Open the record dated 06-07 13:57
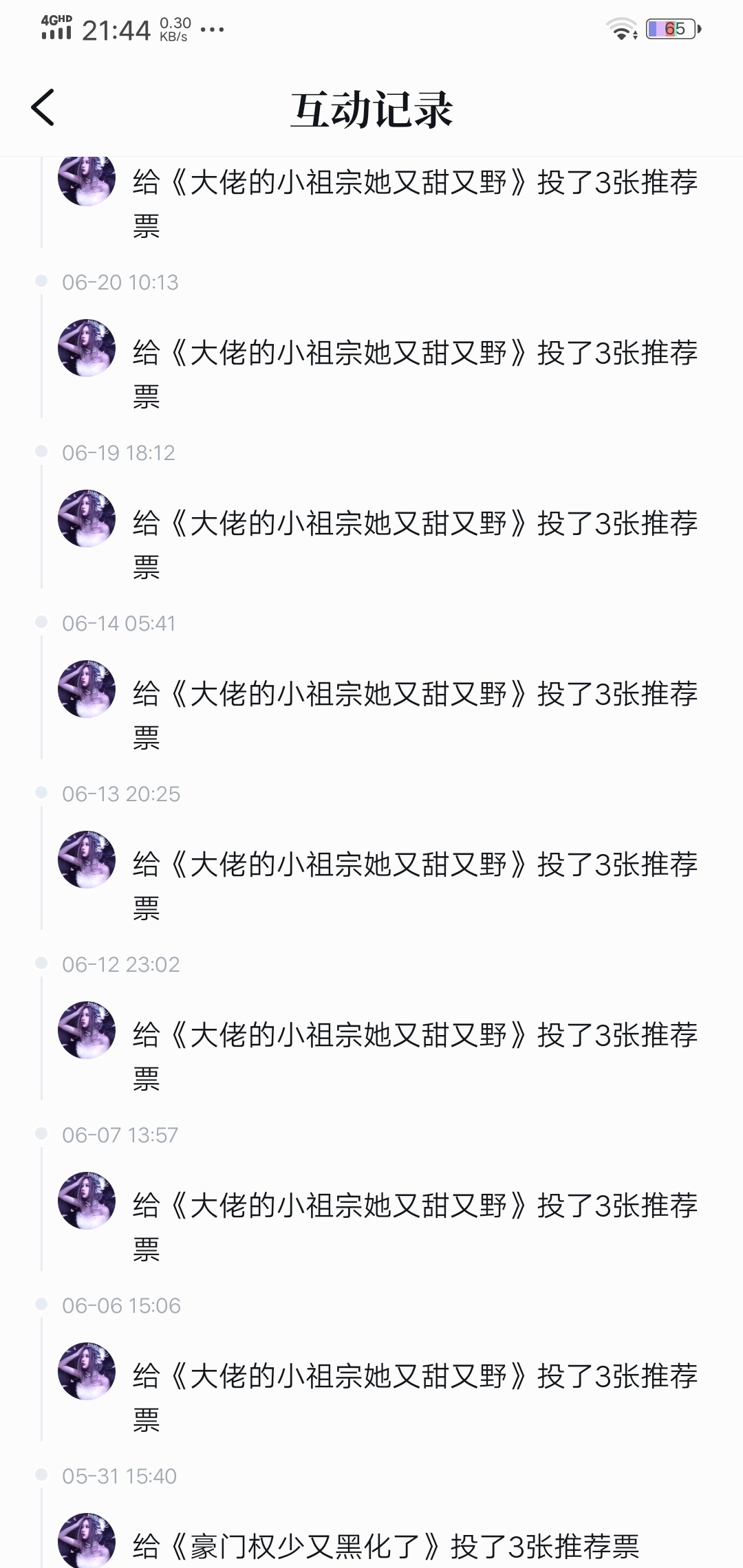Screen dimensions: 743x1568 [415, 1206]
